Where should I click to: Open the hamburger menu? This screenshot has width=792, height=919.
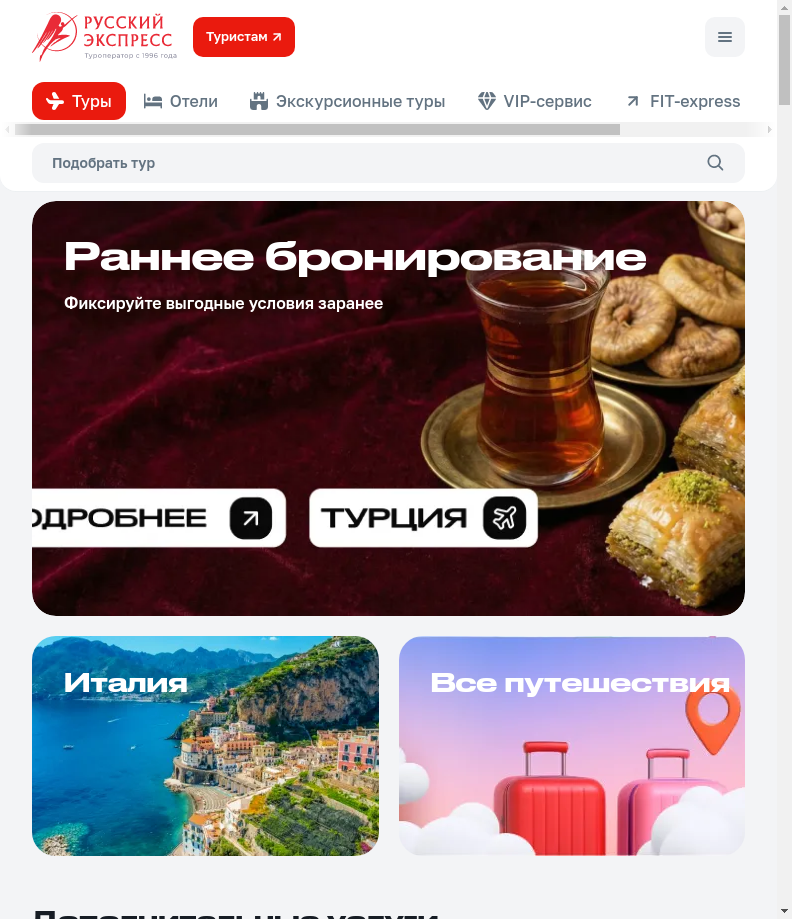725,37
